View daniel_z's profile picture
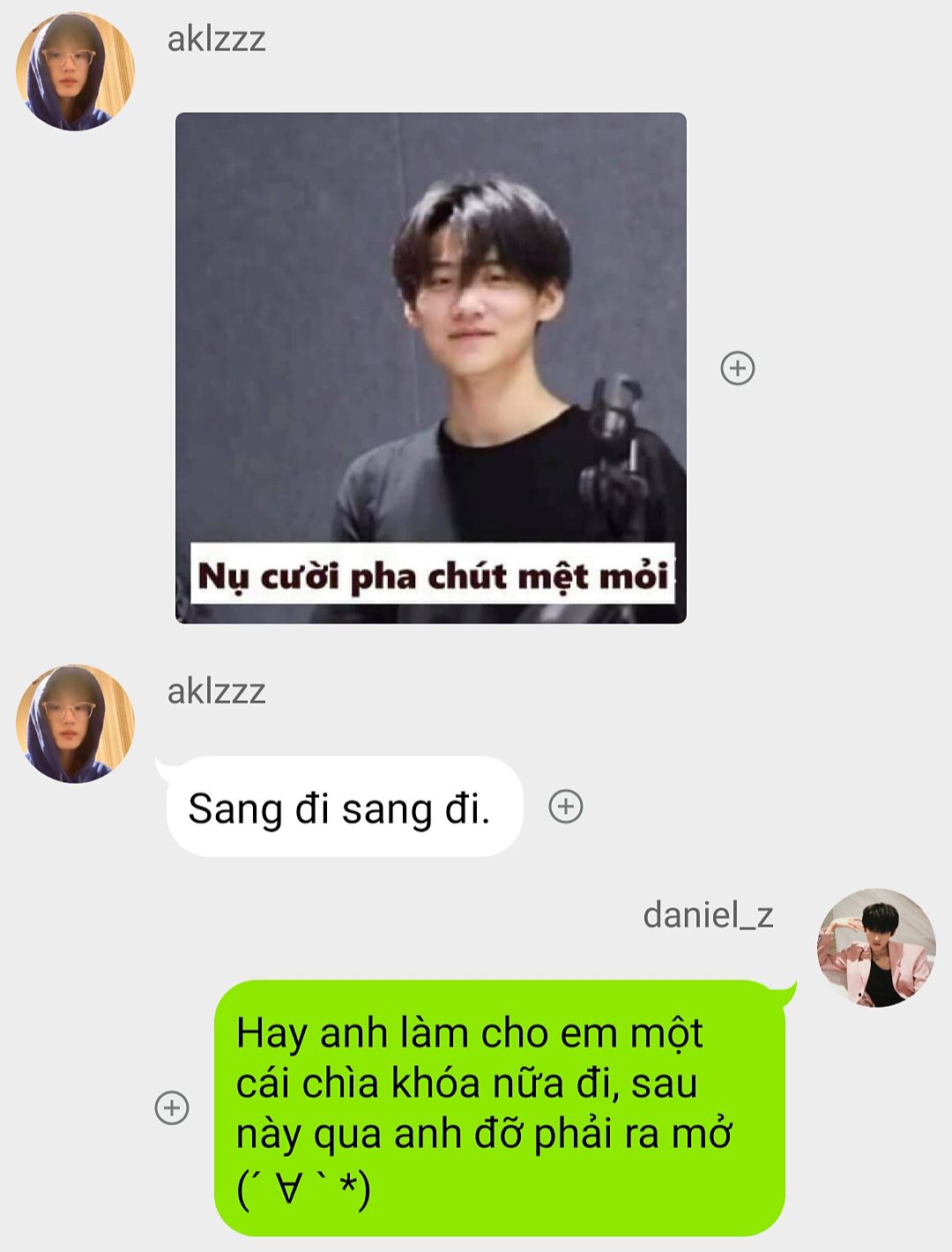Viewport: 952px width, 1252px height. (876, 948)
